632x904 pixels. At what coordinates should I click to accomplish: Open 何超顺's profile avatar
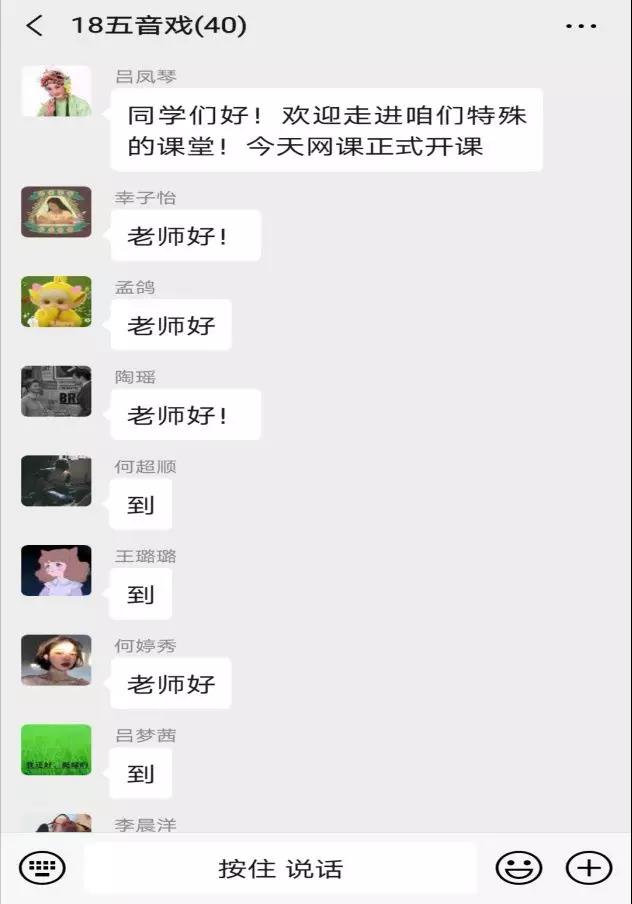click(56, 481)
